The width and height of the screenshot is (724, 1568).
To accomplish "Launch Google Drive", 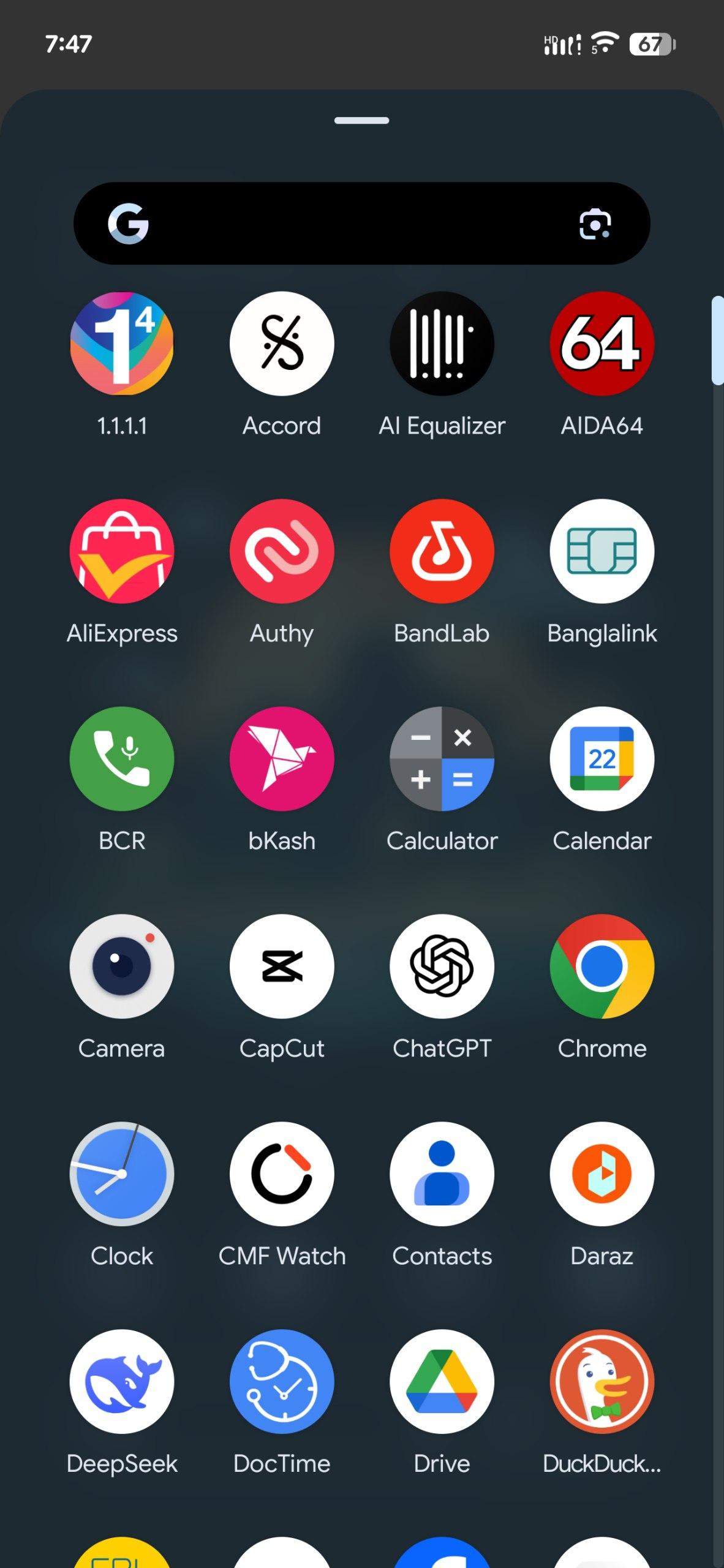I will (x=442, y=1382).
